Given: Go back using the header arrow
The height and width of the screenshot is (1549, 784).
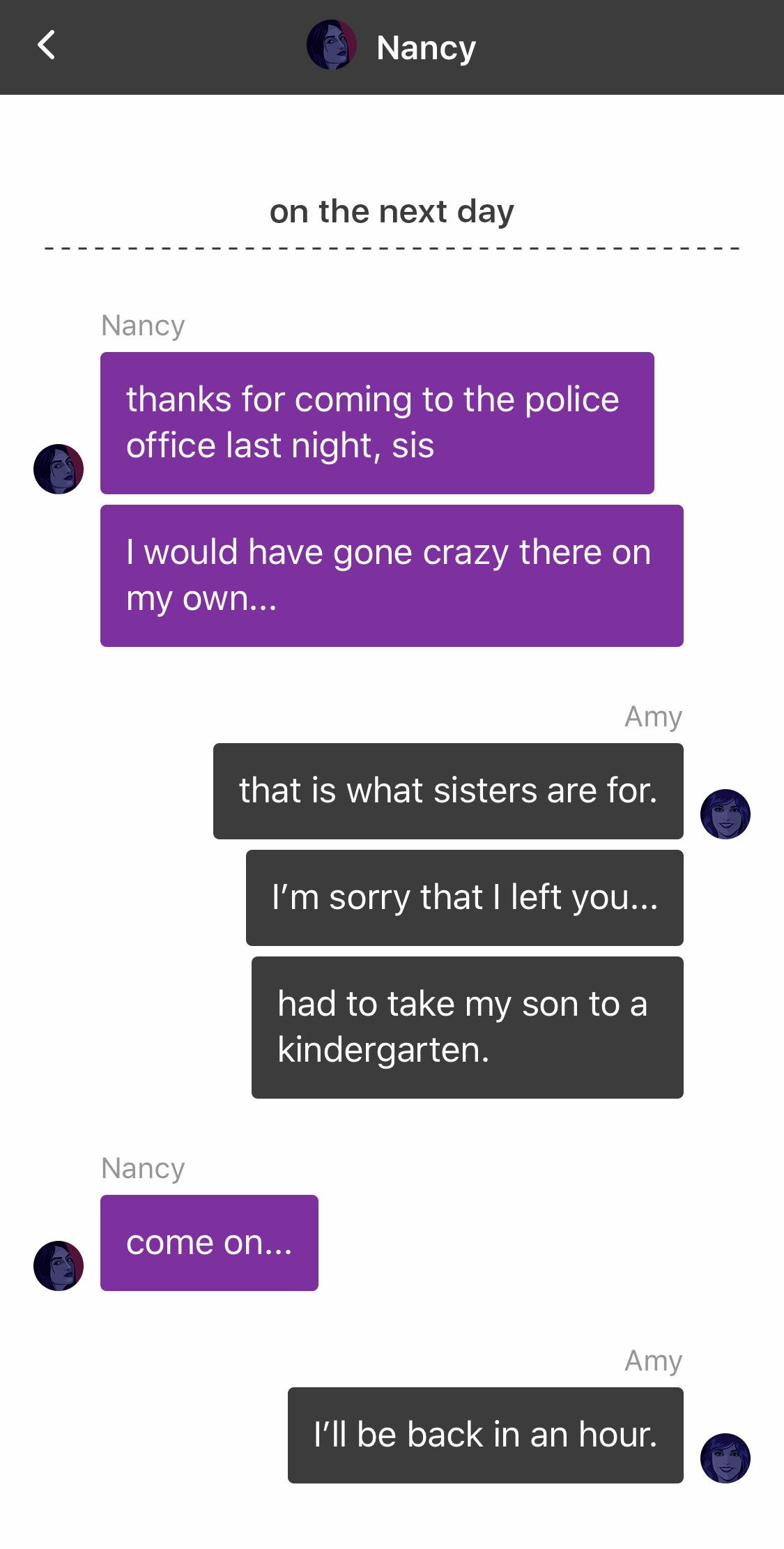Looking at the screenshot, I should click(46, 45).
